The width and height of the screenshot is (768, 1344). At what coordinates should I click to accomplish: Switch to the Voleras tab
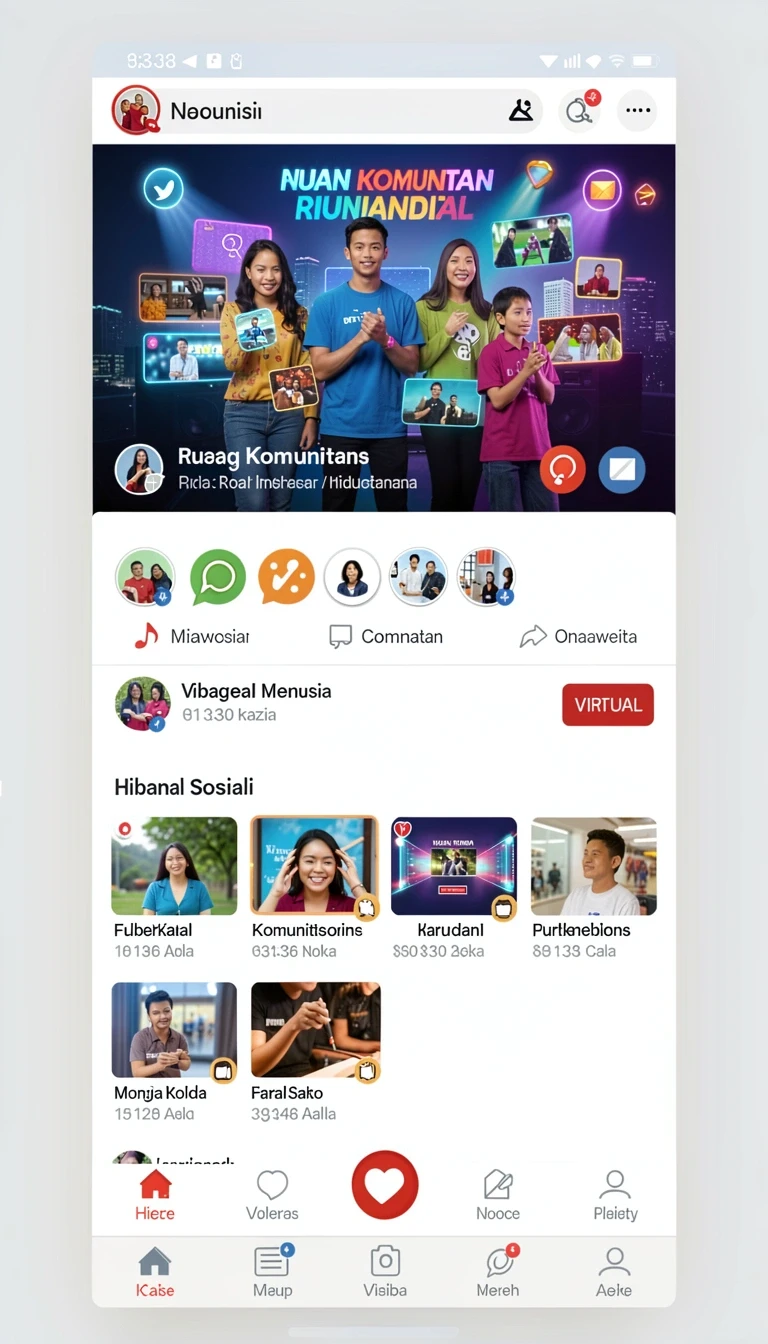pos(272,1195)
